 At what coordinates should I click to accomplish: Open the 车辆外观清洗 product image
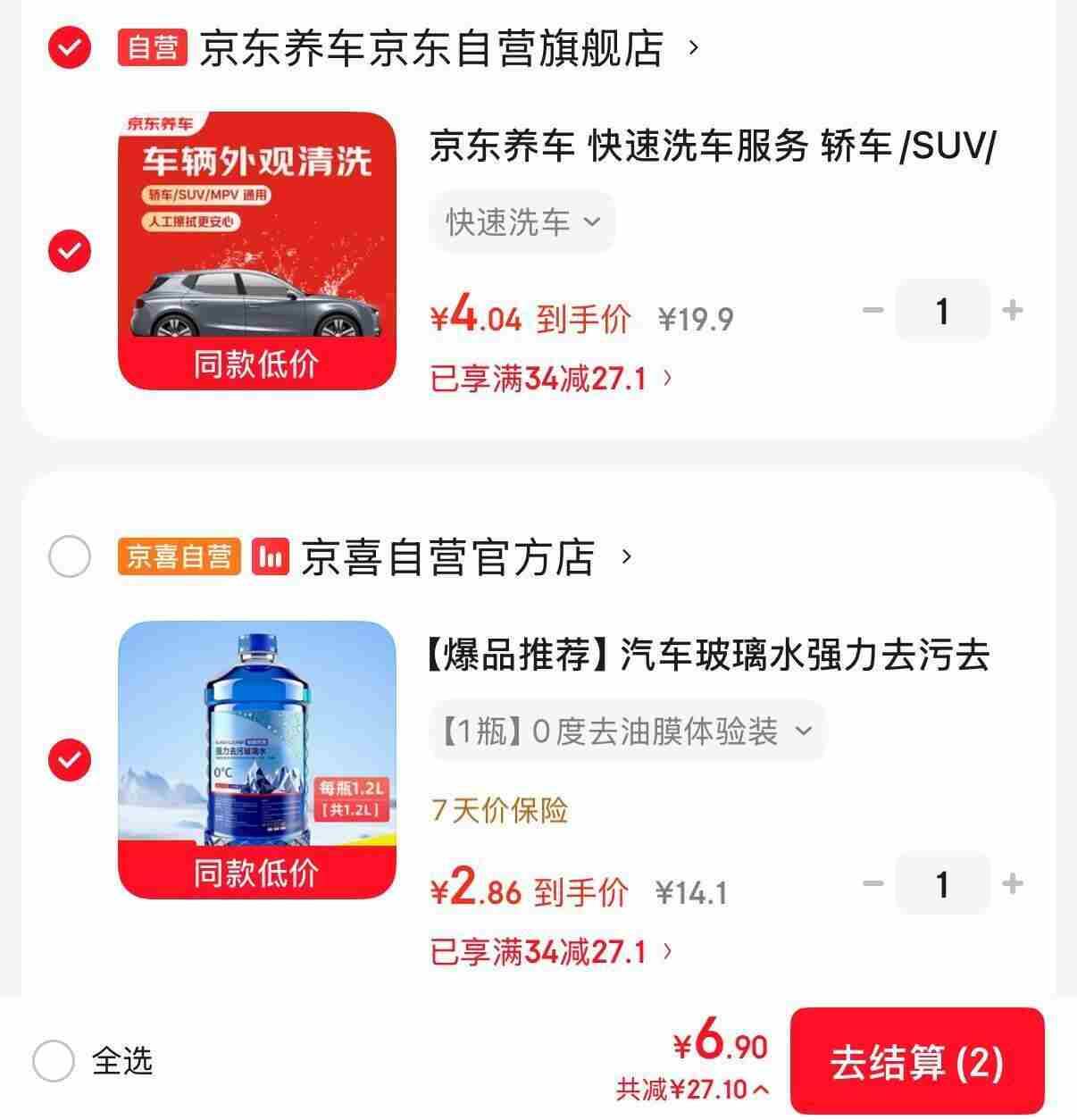click(257, 250)
